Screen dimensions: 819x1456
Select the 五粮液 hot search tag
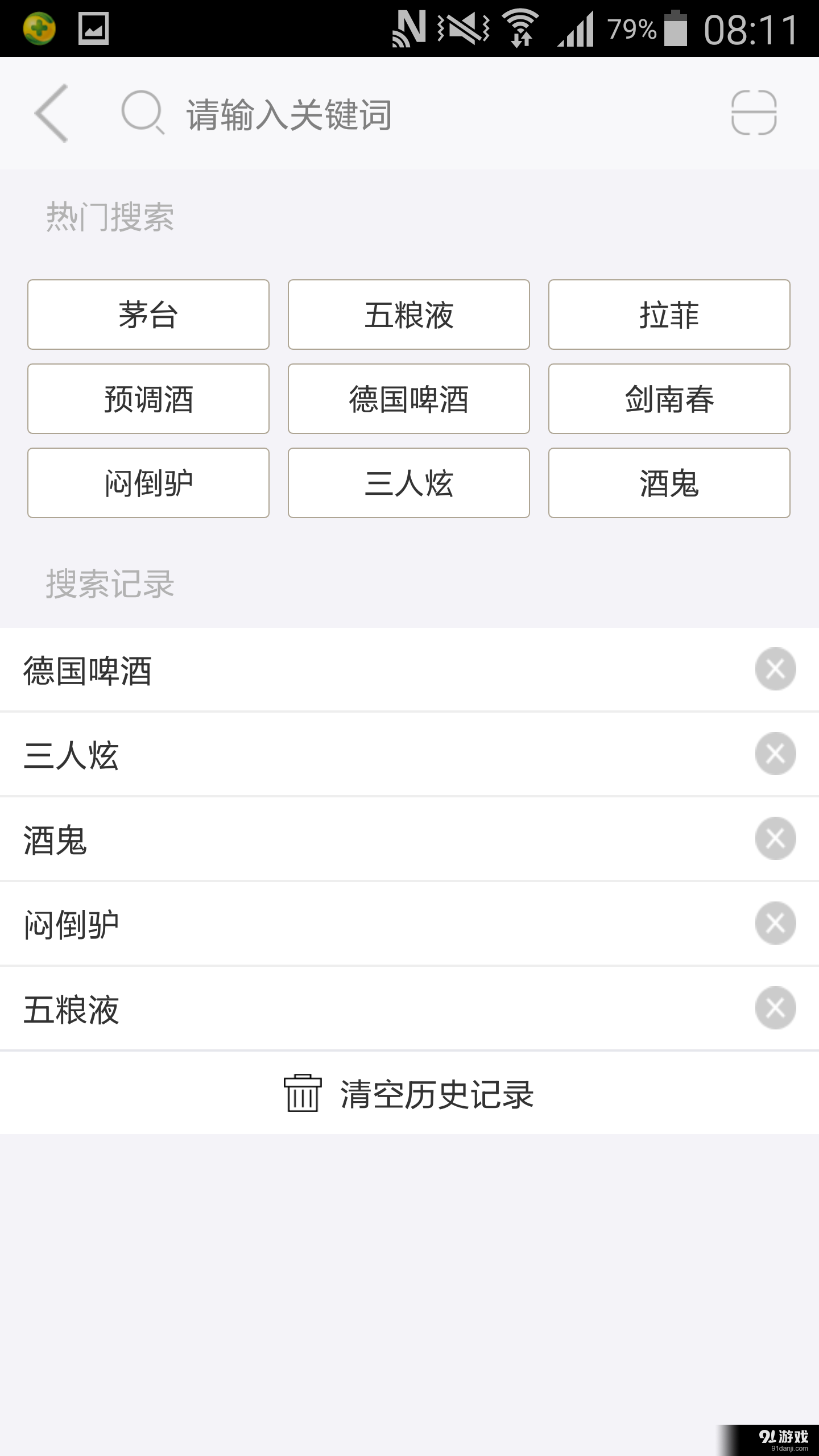[x=408, y=315]
